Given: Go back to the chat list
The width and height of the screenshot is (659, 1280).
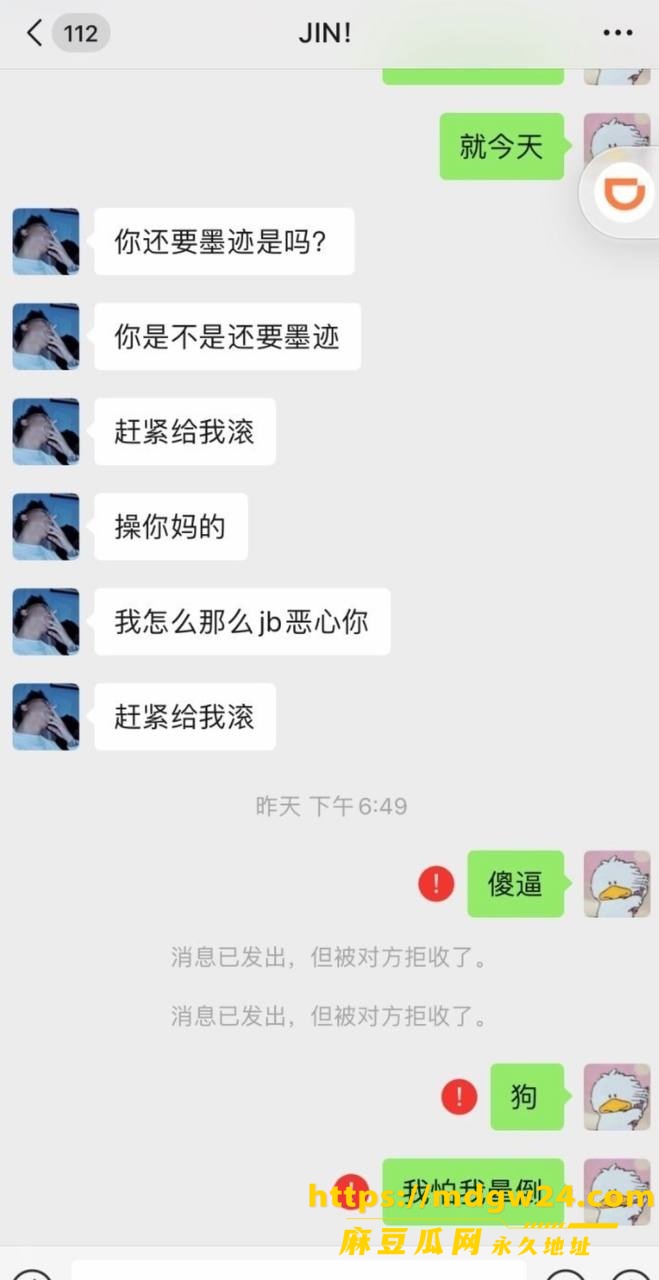Looking at the screenshot, I should (x=35, y=33).
